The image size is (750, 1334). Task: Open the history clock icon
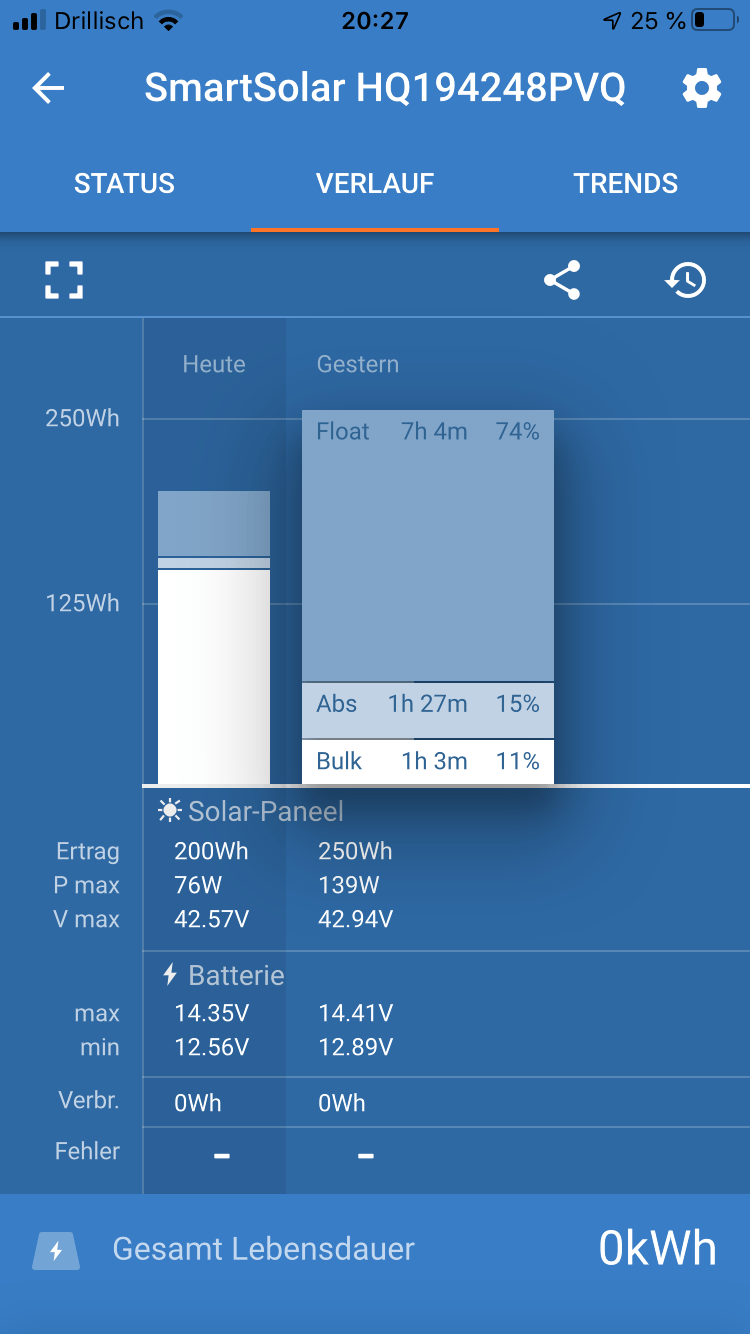686,281
